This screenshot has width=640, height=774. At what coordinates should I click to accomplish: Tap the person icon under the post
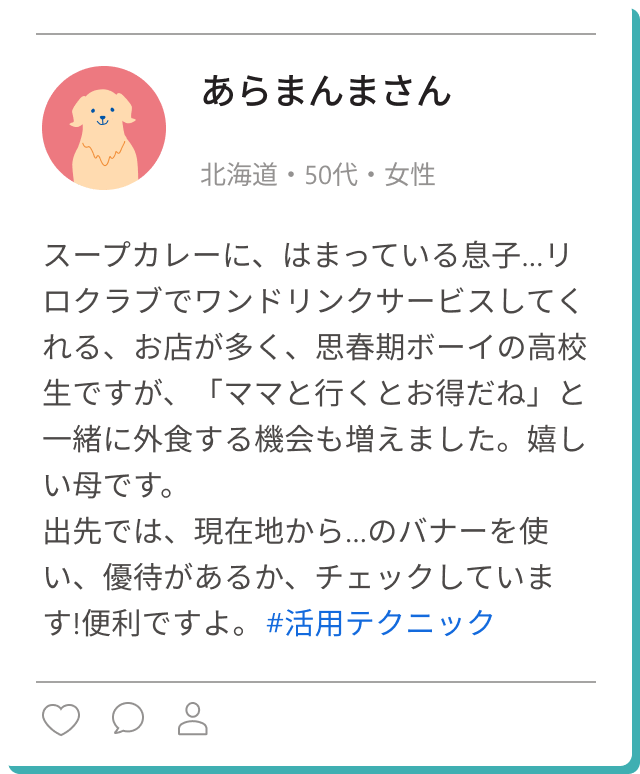pos(192,718)
